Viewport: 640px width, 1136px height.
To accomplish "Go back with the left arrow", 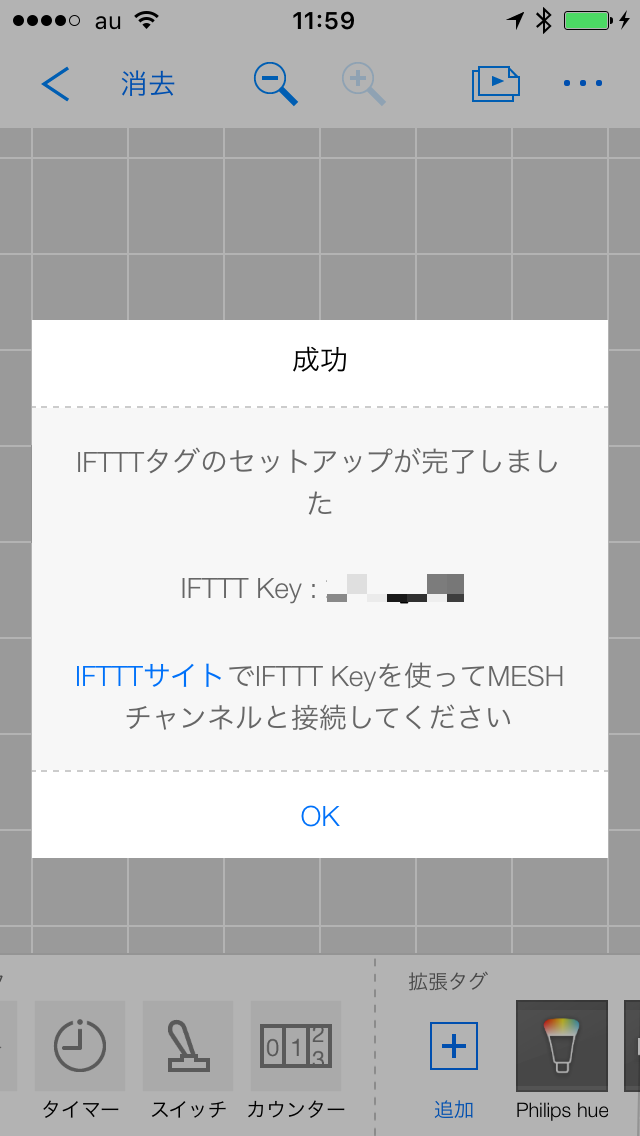I will (x=55, y=84).
